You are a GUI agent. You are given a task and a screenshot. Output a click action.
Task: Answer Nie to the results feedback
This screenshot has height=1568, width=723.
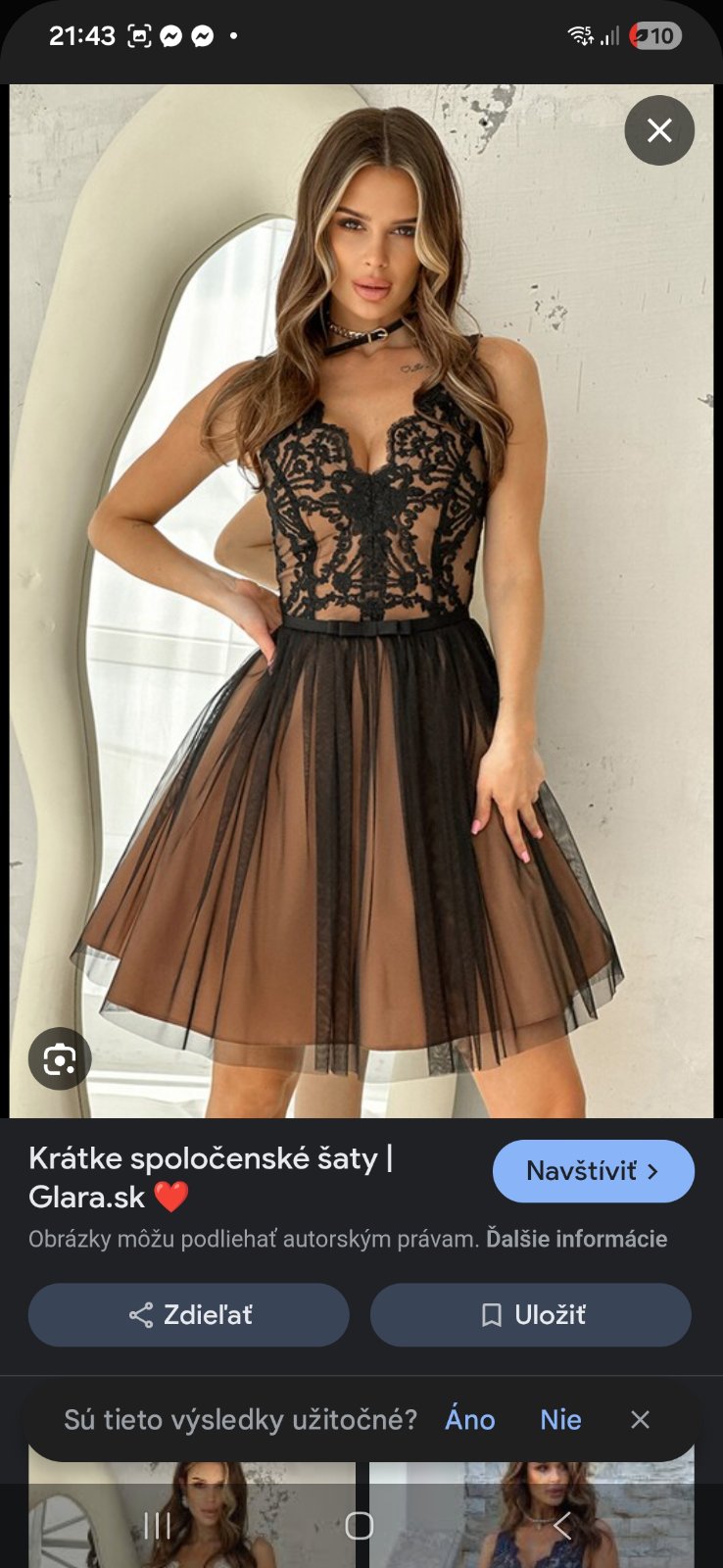point(560,1419)
